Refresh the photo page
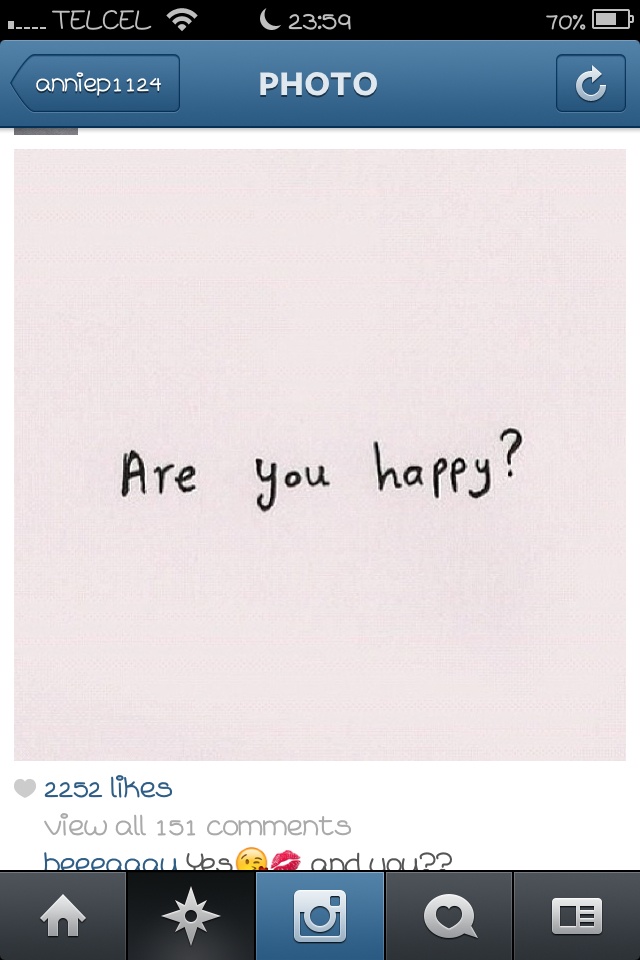Image resolution: width=640 pixels, height=960 pixels. click(x=590, y=84)
